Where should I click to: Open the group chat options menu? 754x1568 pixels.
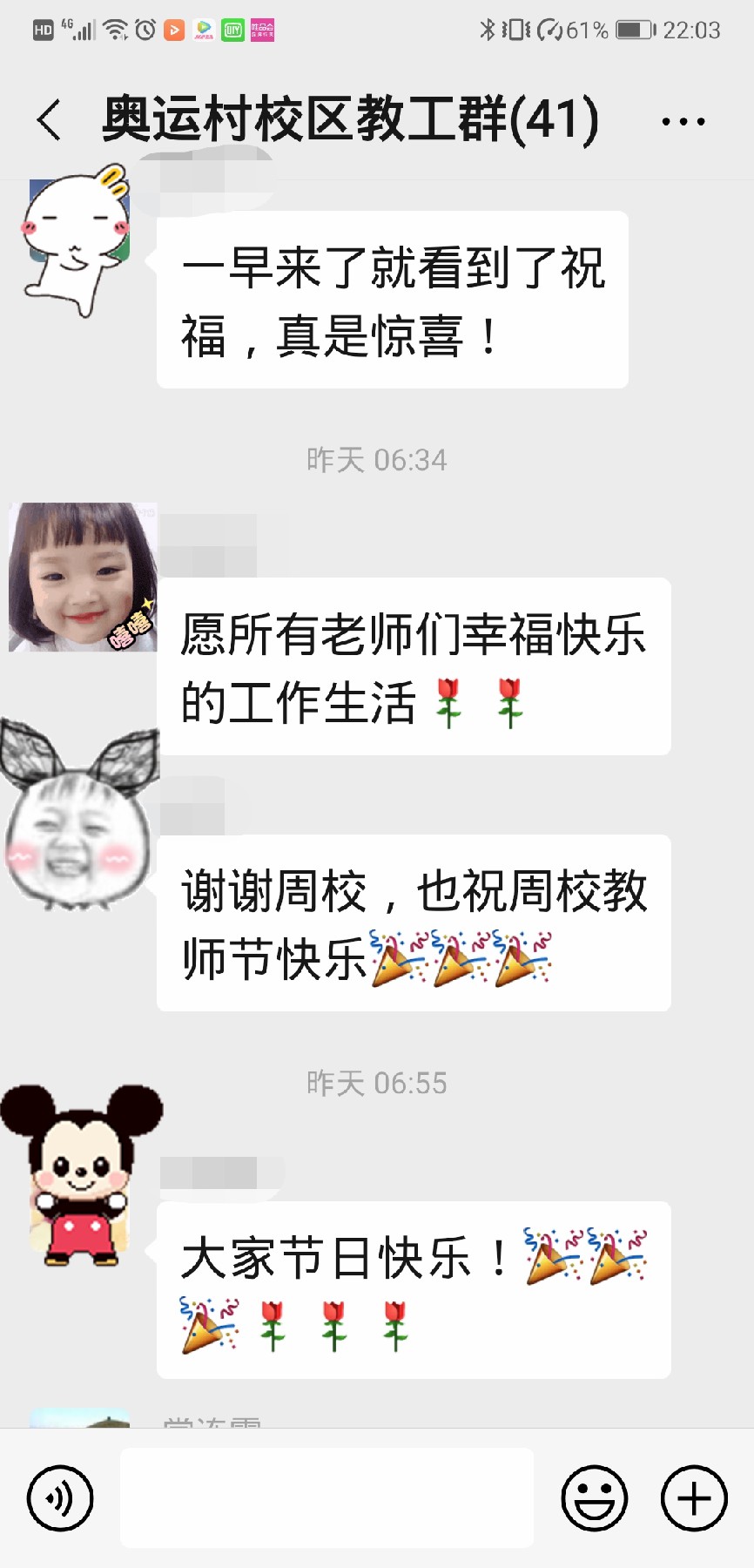click(x=683, y=122)
